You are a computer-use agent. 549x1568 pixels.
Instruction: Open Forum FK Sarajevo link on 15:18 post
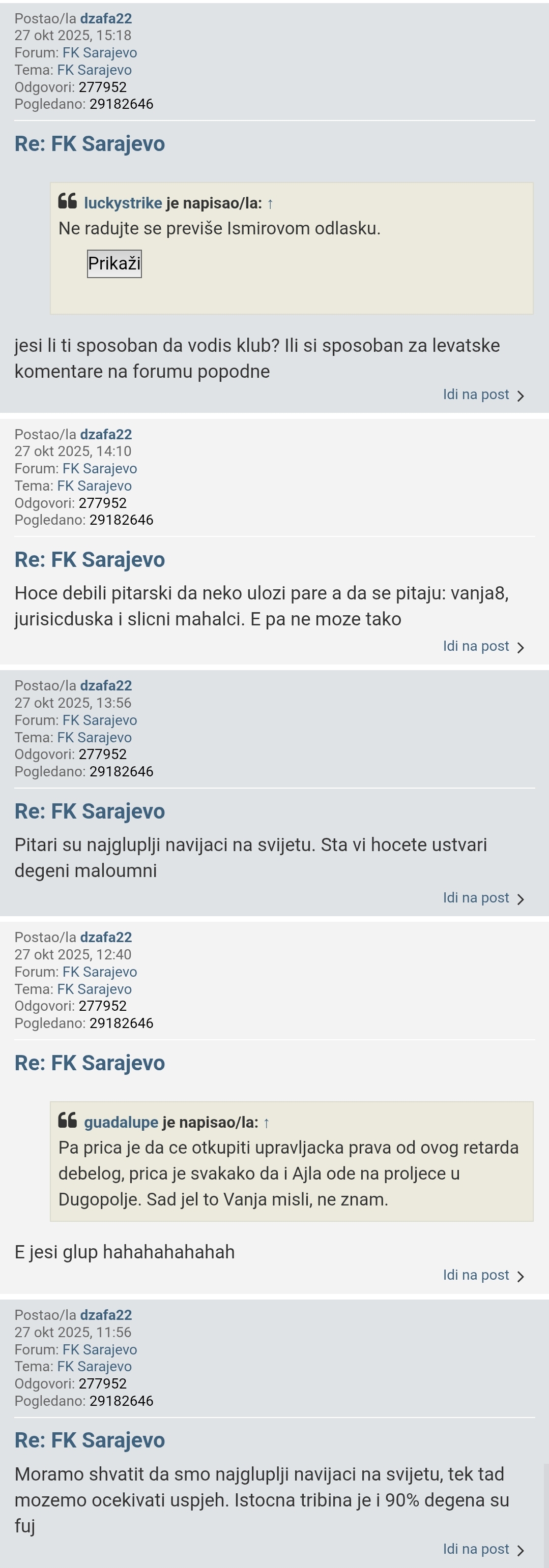tap(100, 53)
